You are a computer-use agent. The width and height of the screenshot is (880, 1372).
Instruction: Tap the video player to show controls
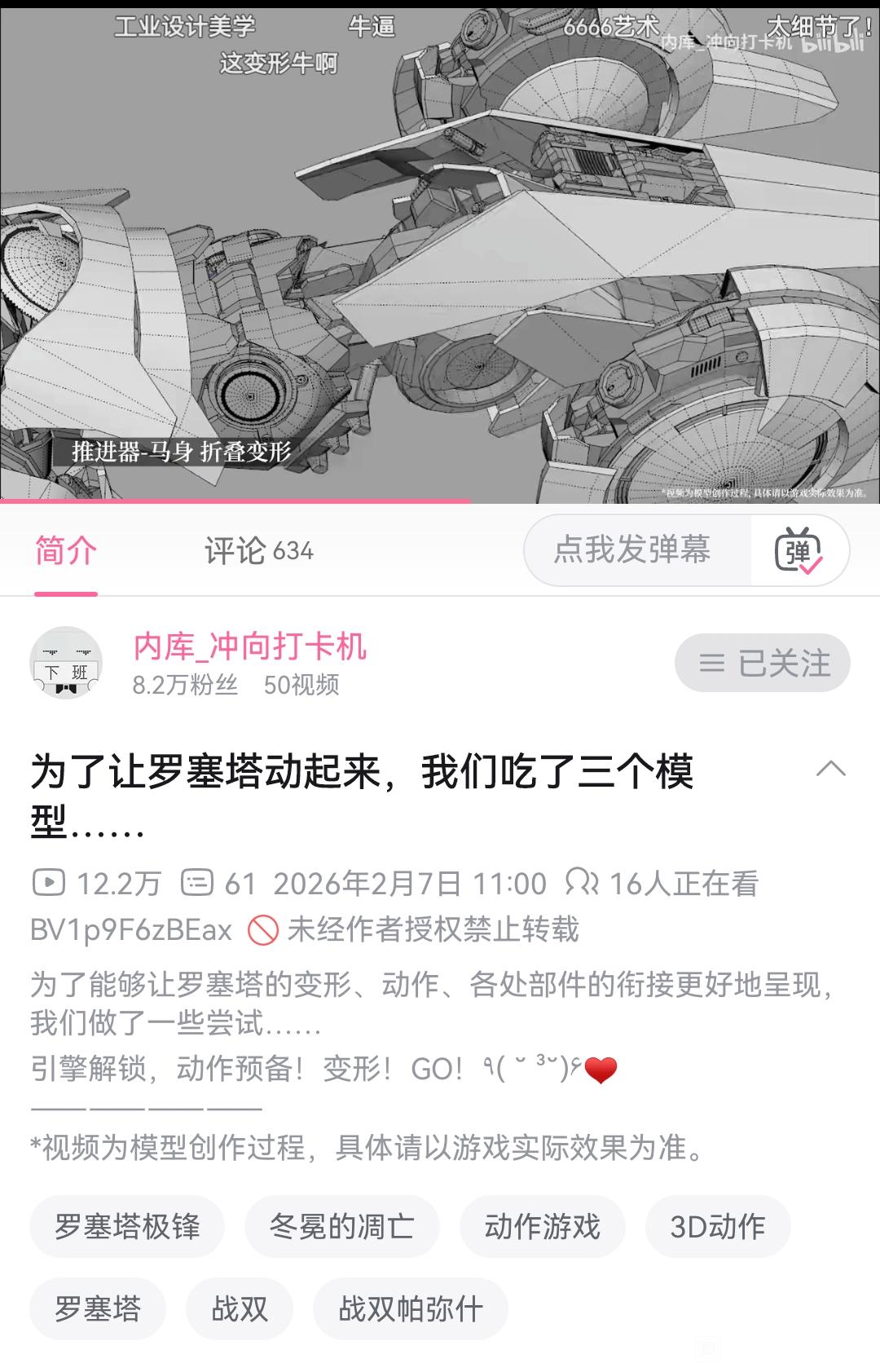pyautogui.click(x=440, y=253)
